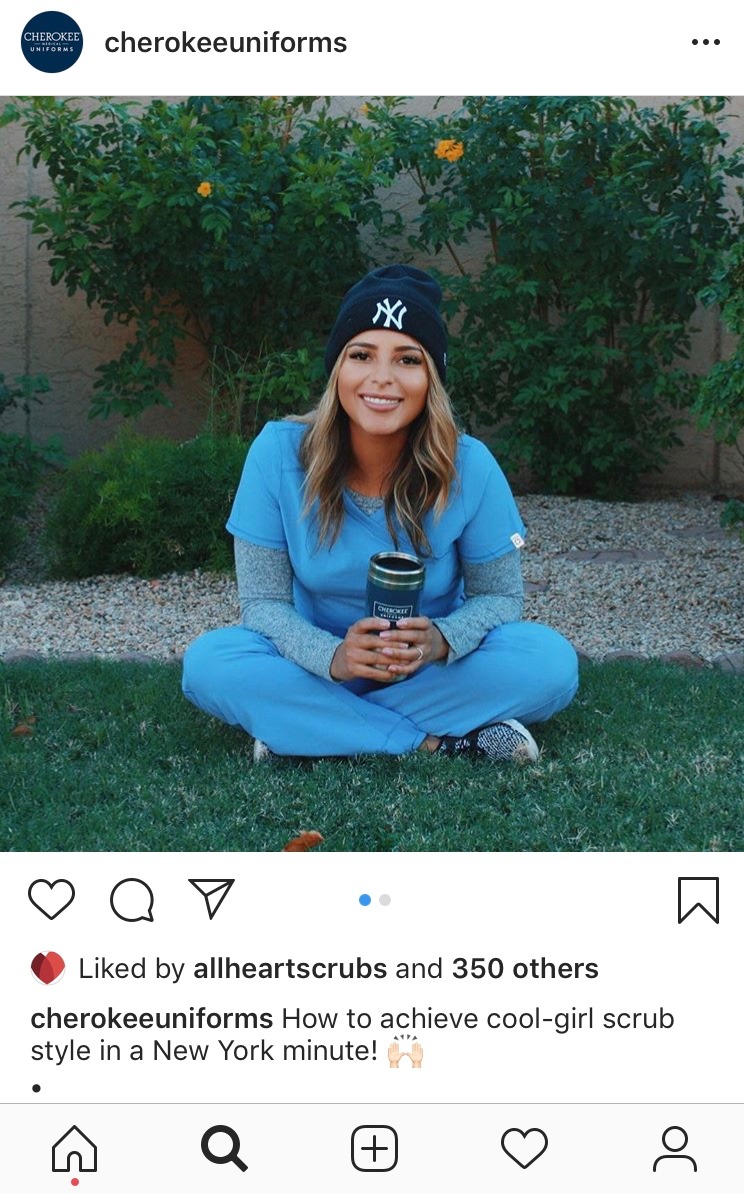Open the cherokeeuniforms caption username link
Image resolution: width=744 pixels, height=1194 pixels.
click(152, 1019)
